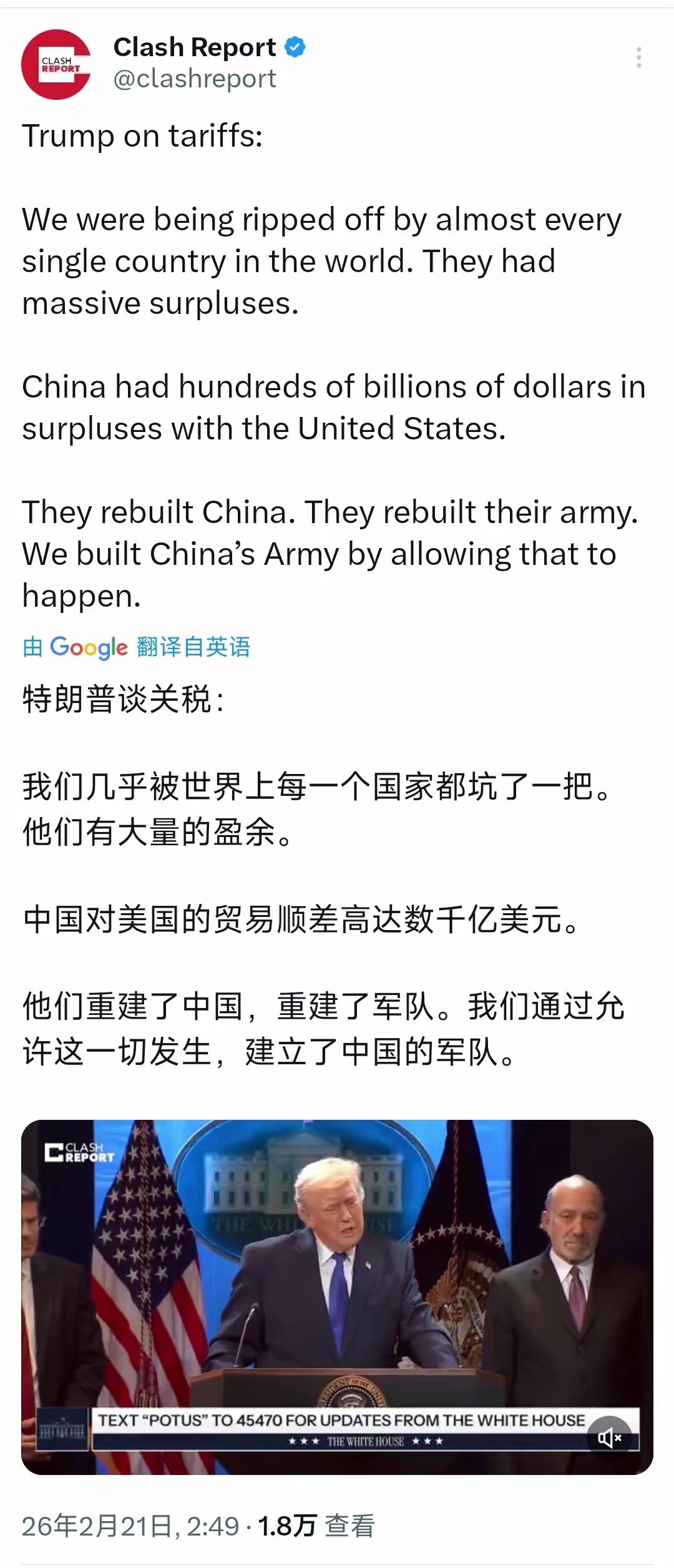Open tweet actions from the top-right menu

click(638, 56)
